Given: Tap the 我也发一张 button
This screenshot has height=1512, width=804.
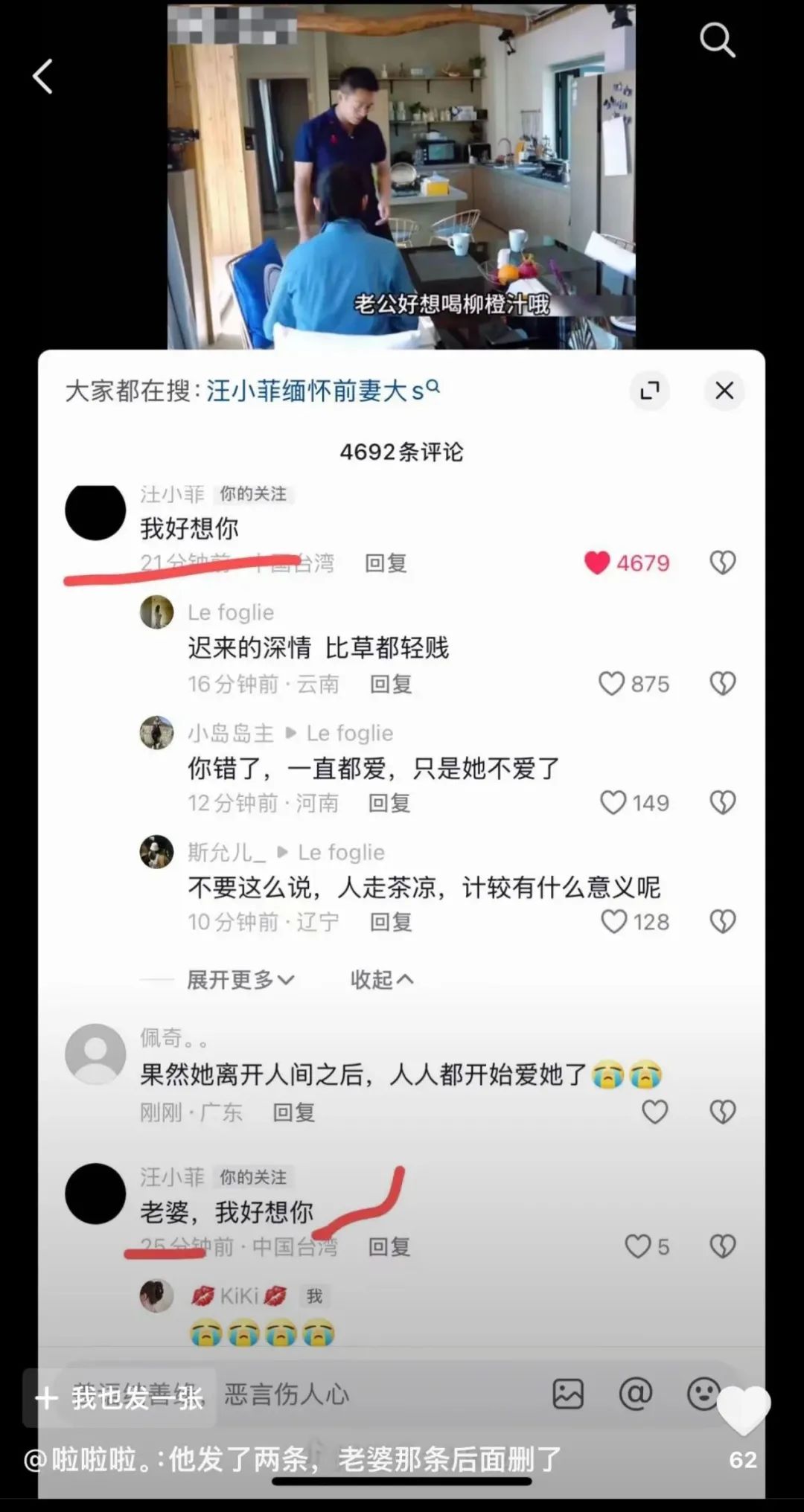Looking at the screenshot, I should 120,1397.
